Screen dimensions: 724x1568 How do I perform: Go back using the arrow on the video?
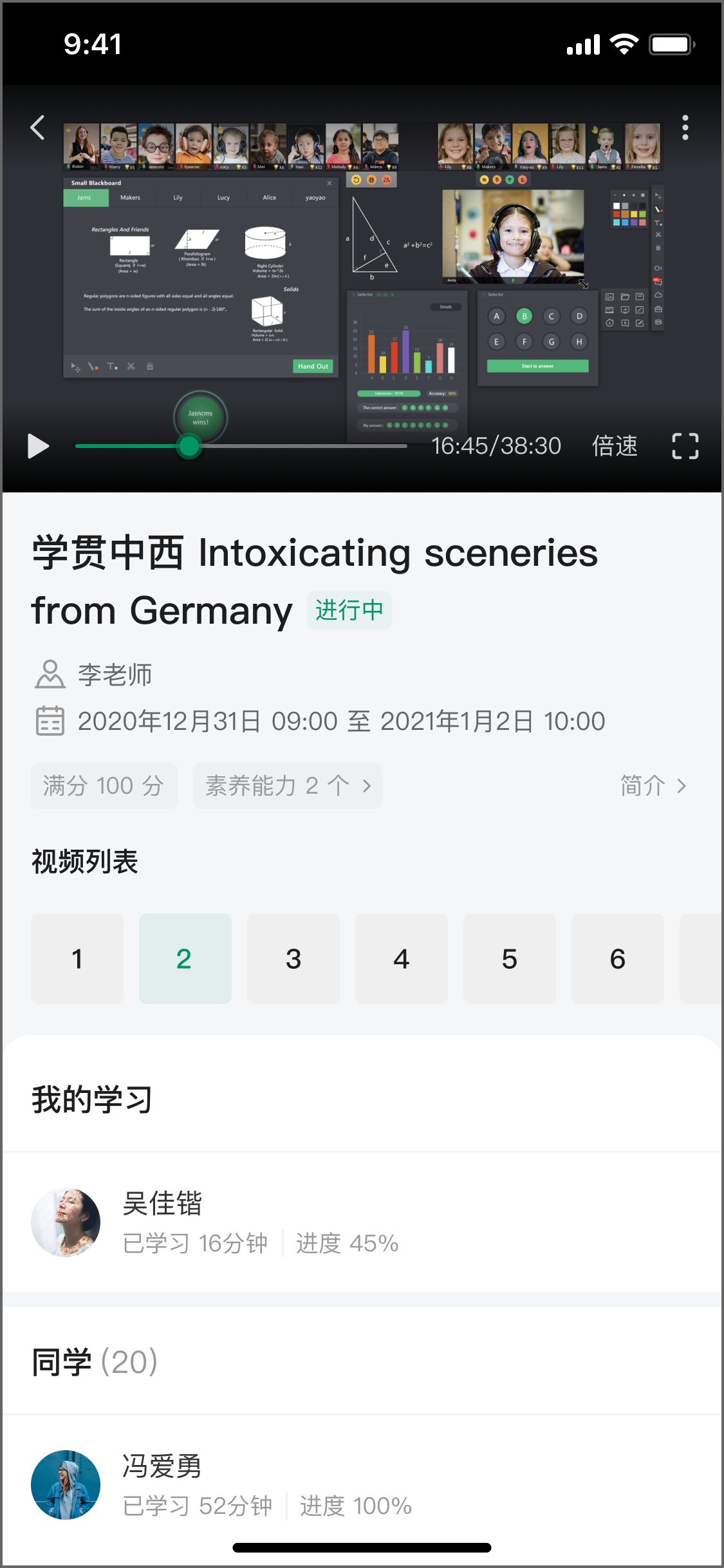38,127
